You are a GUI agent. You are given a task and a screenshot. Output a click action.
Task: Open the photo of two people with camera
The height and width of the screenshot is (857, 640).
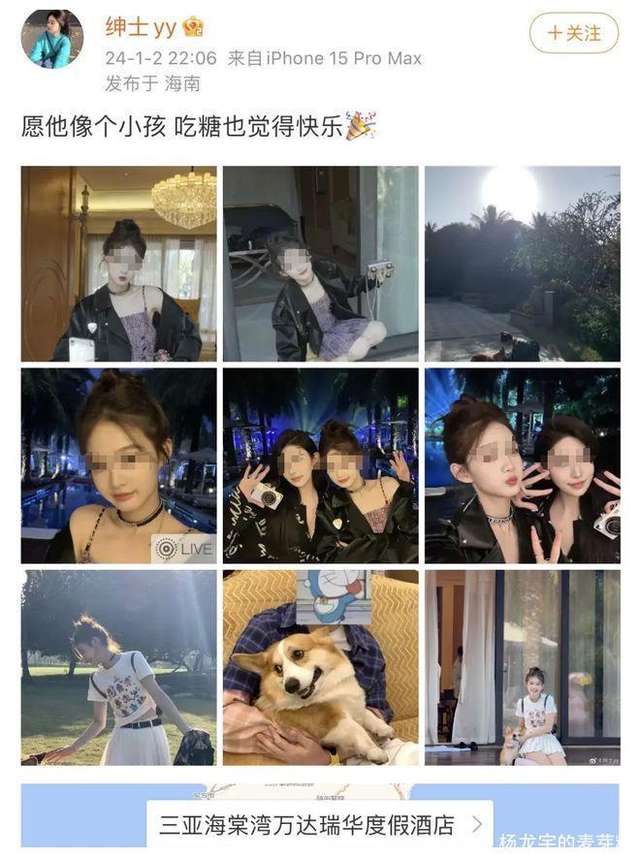pos(320,465)
